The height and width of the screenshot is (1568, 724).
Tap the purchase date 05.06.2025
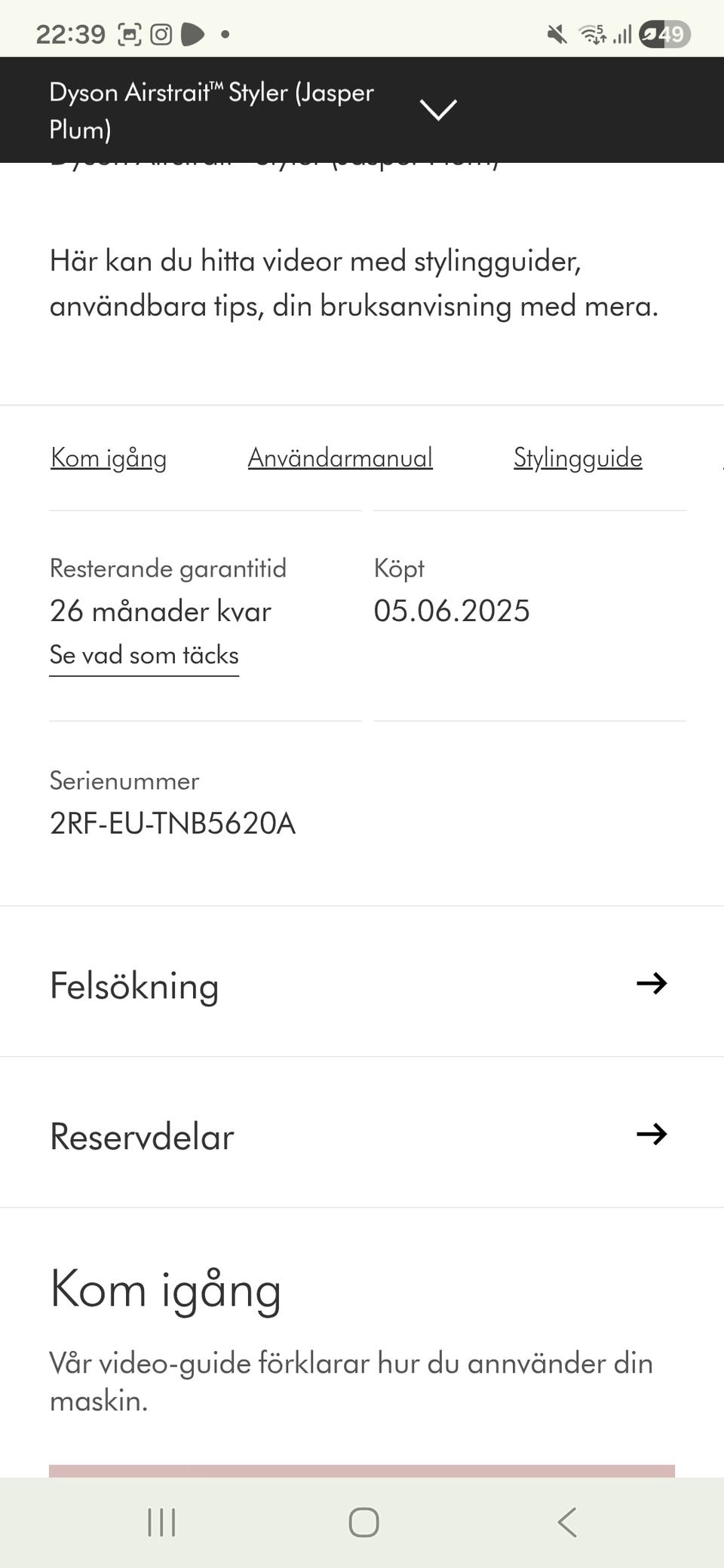[452, 611]
